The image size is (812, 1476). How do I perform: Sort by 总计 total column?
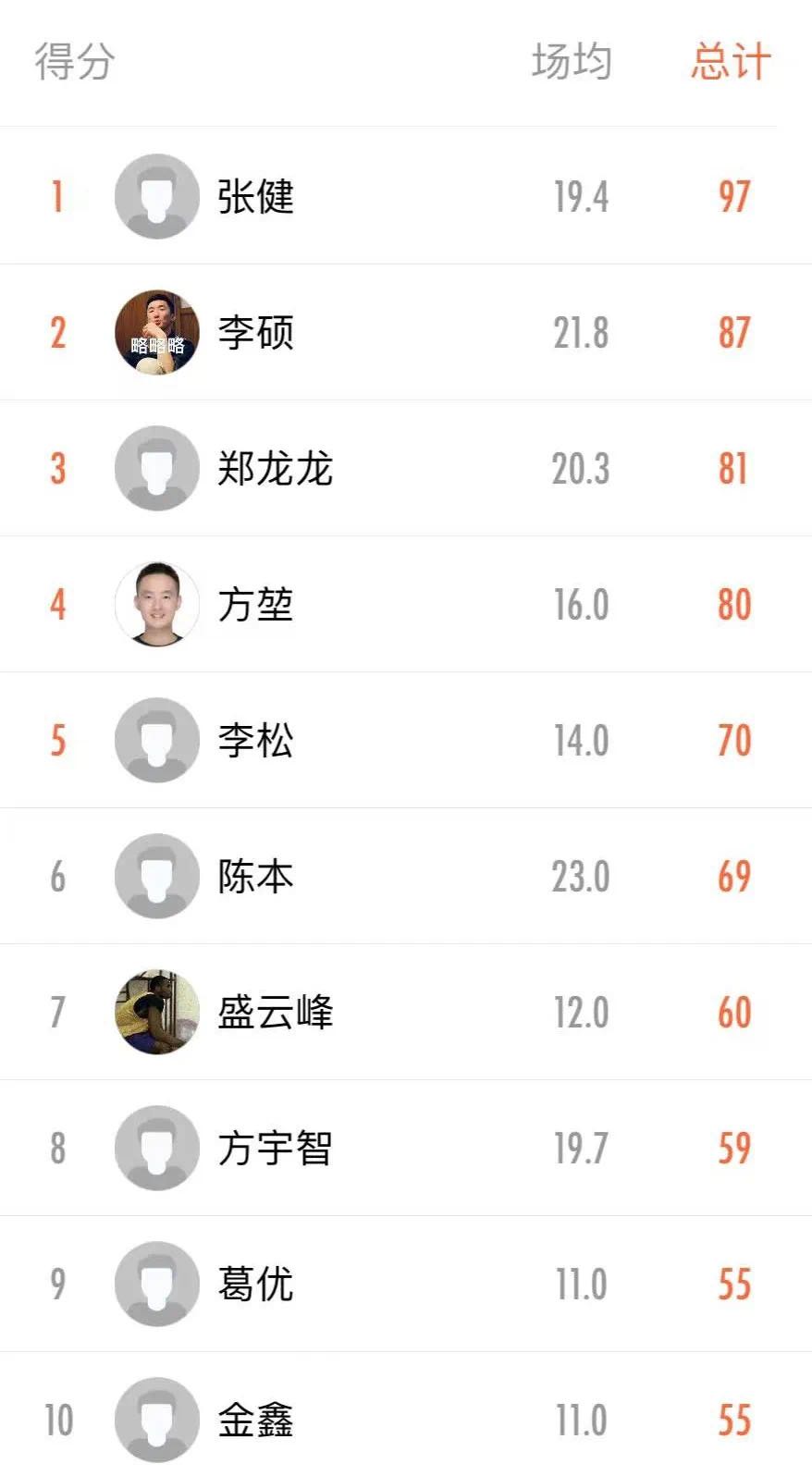coord(731,62)
